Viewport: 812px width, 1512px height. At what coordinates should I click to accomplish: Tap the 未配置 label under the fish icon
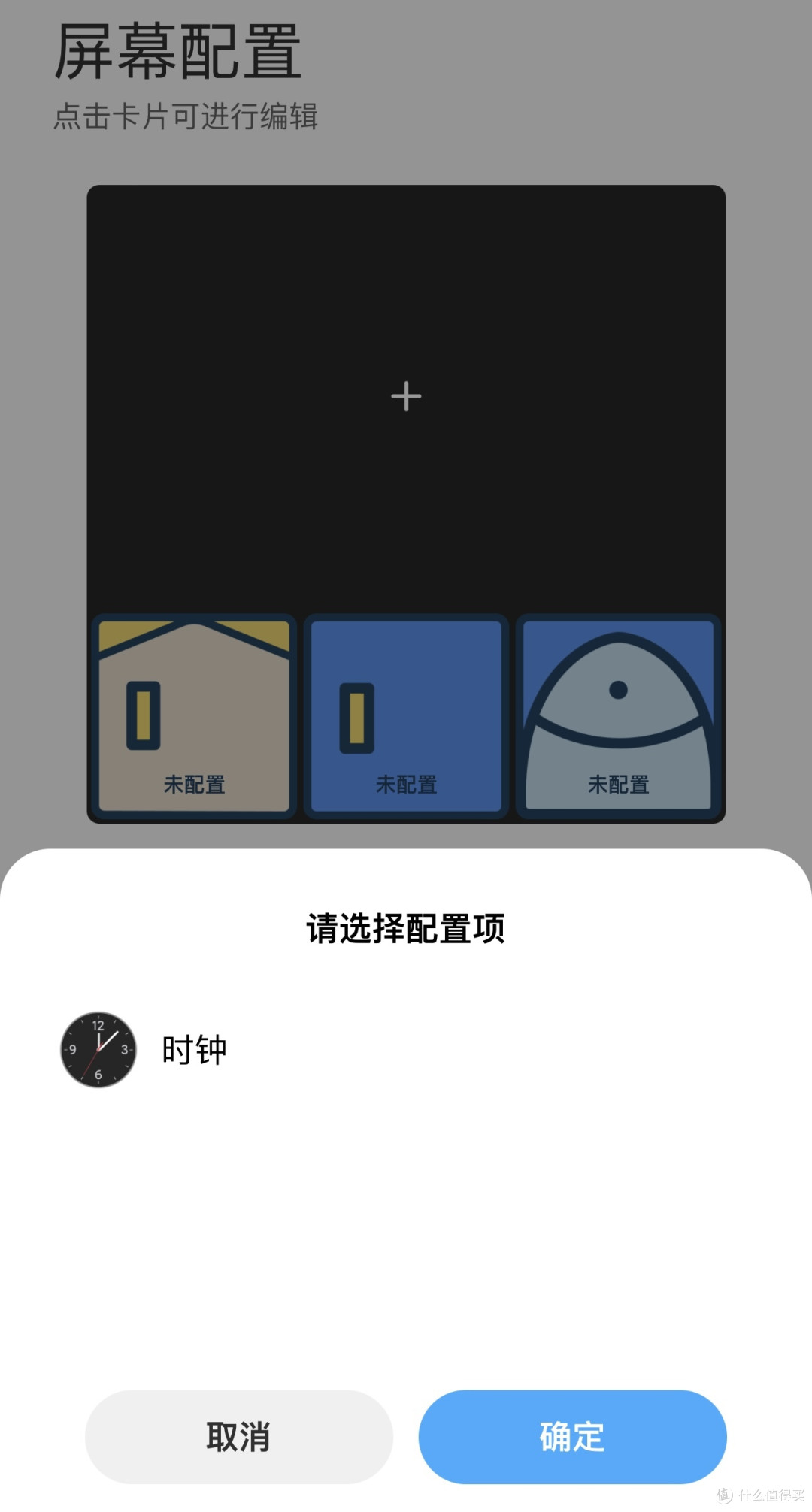[618, 785]
